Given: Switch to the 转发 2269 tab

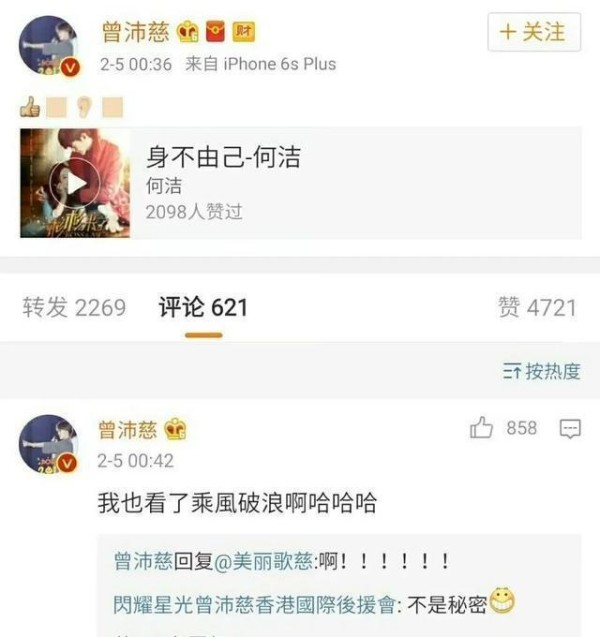Looking at the screenshot, I should click(74, 307).
